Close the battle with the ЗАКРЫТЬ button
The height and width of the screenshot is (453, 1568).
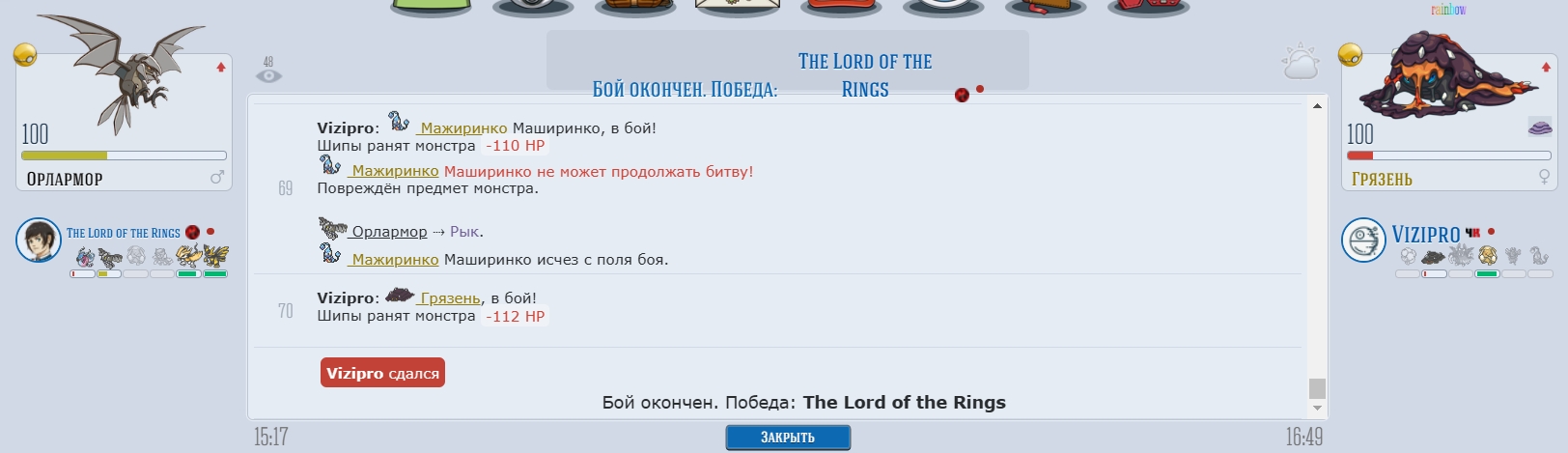[x=788, y=438]
